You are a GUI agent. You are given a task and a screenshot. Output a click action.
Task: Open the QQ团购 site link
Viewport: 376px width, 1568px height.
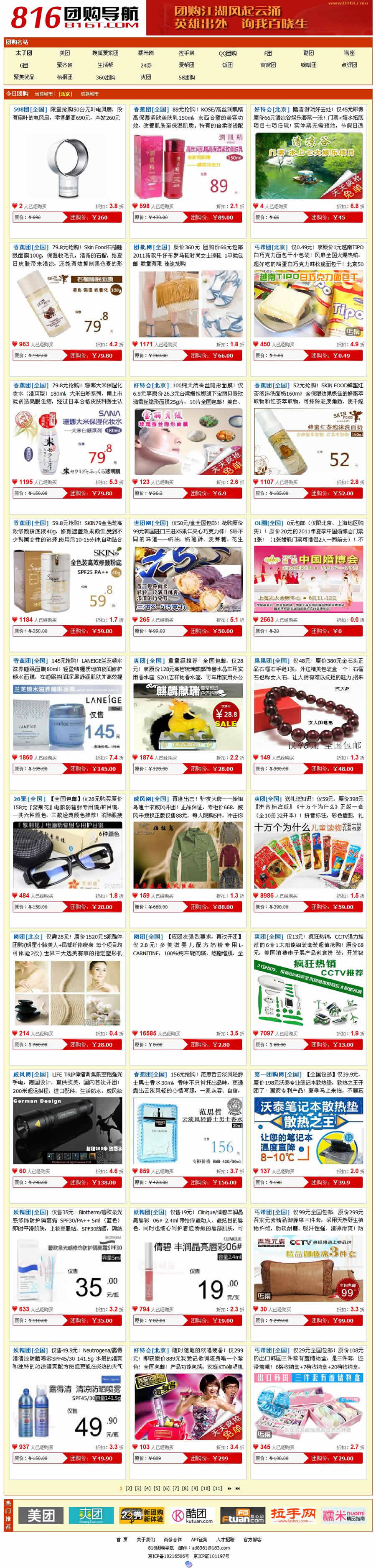(x=228, y=54)
